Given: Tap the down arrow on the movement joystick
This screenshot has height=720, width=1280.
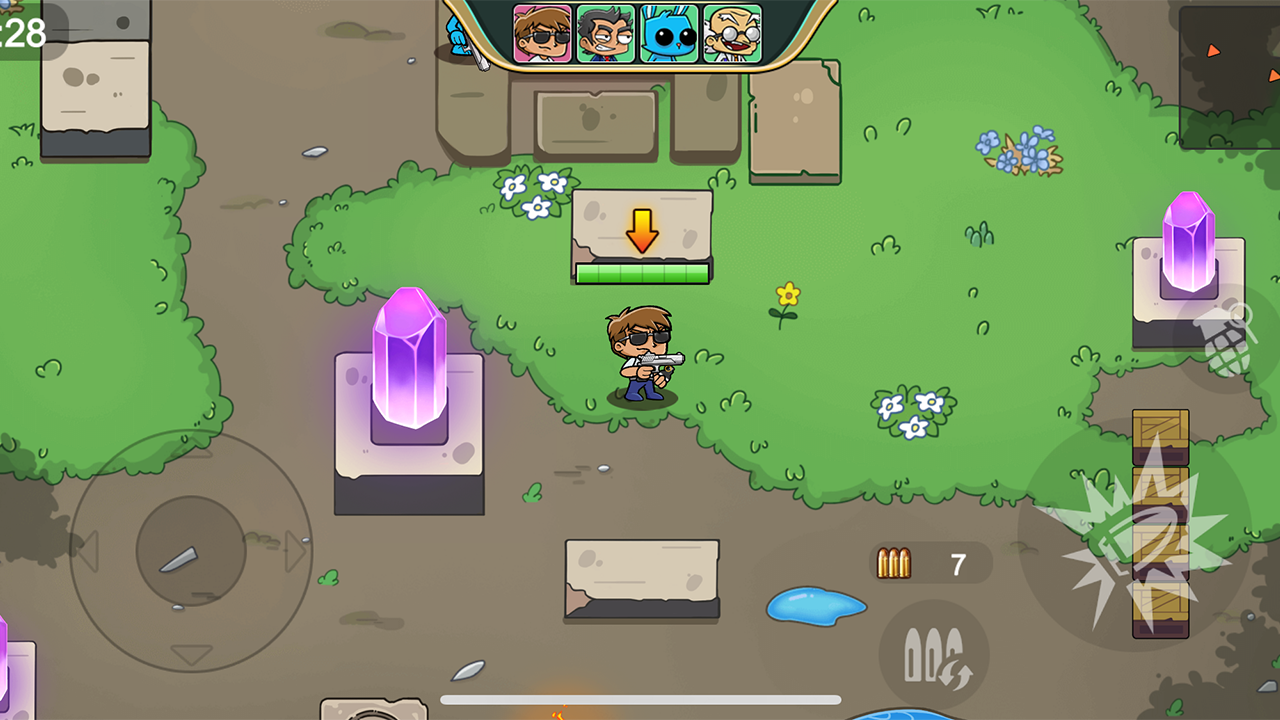Looking at the screenshot, I should pos(191,655).
